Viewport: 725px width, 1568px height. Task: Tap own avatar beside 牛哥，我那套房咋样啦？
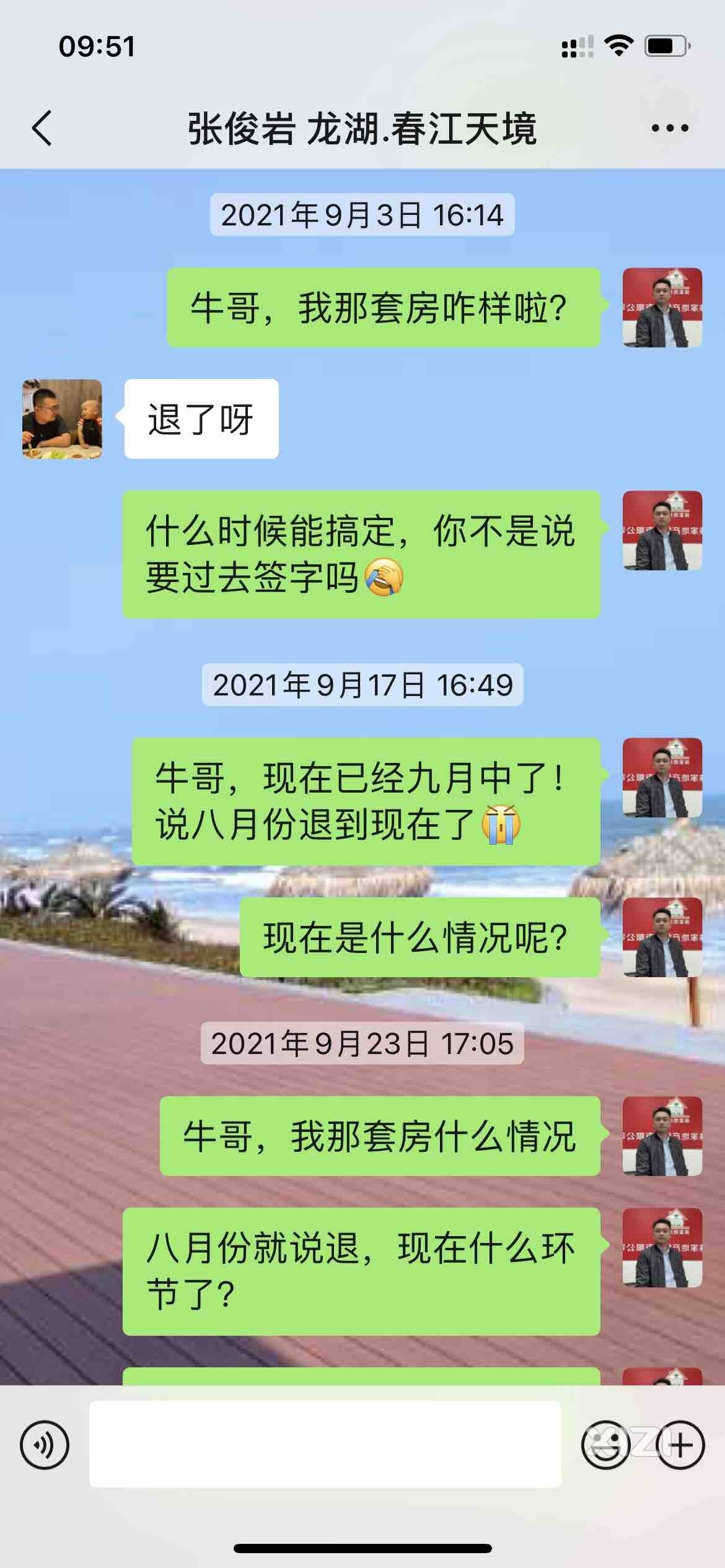point(662,308)
